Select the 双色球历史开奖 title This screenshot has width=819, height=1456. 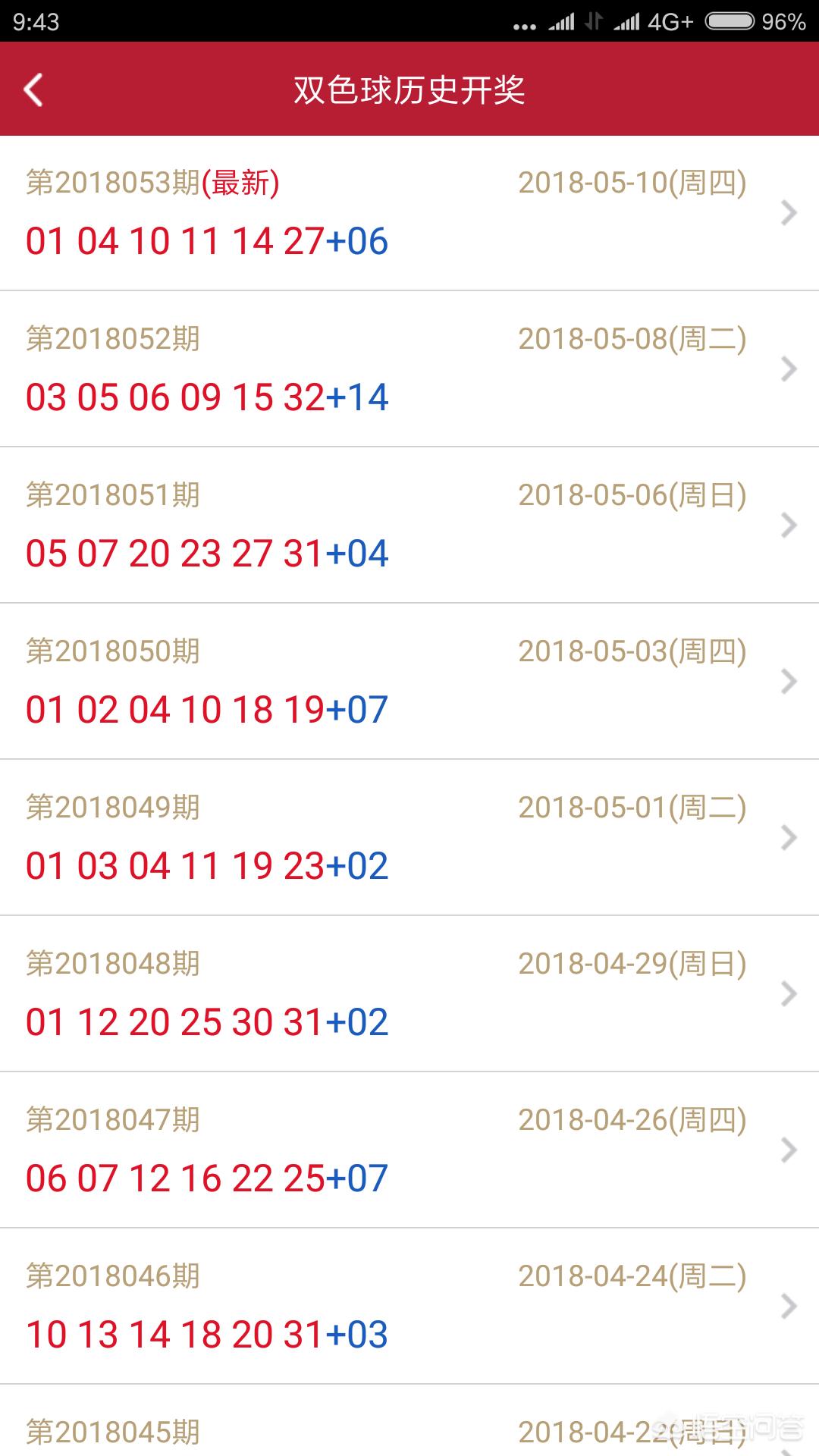click(x=409, y=89)
